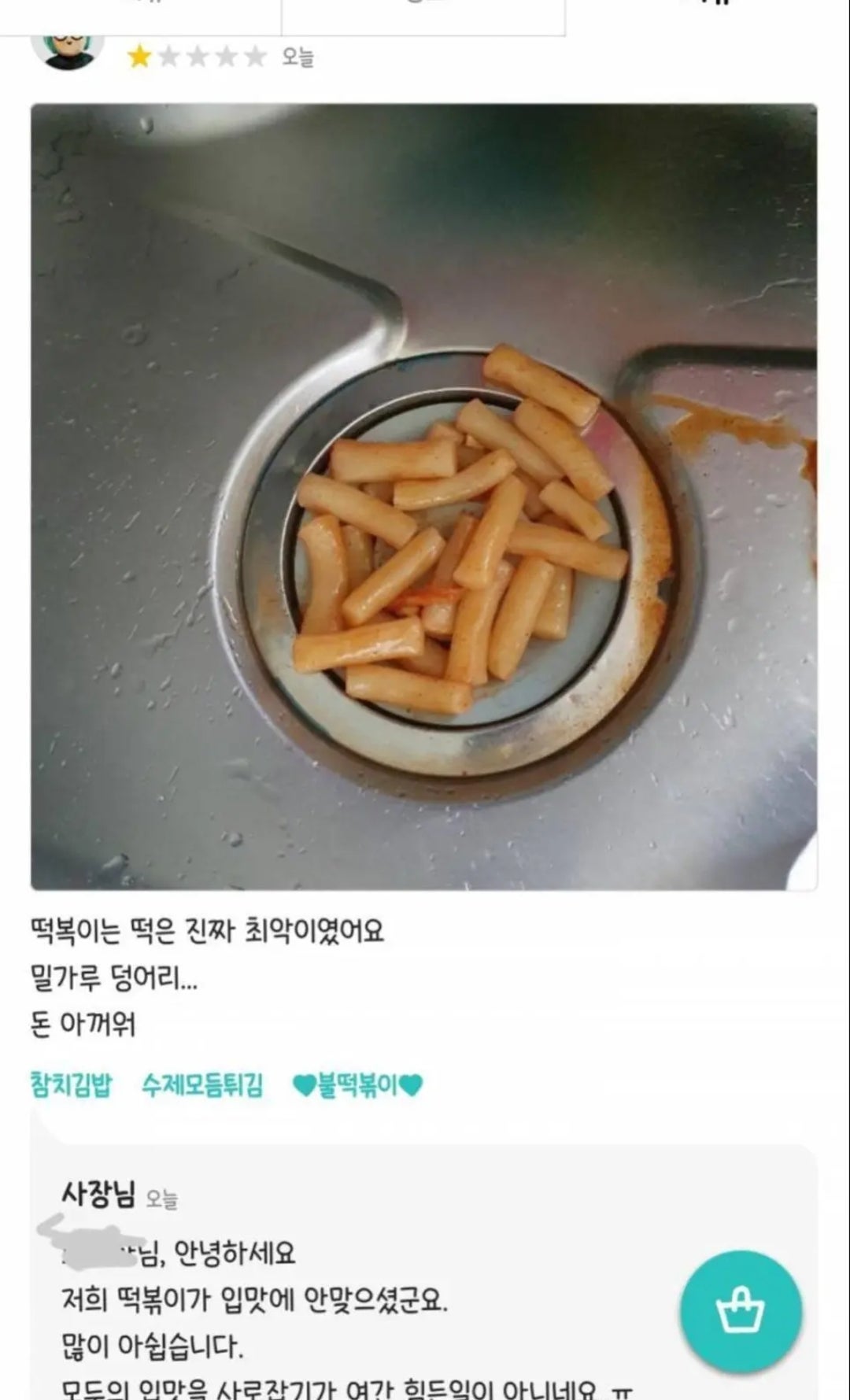
Task: Open the ♥불떡볶이♥ menu tag
Action: tap(357, 1086)
